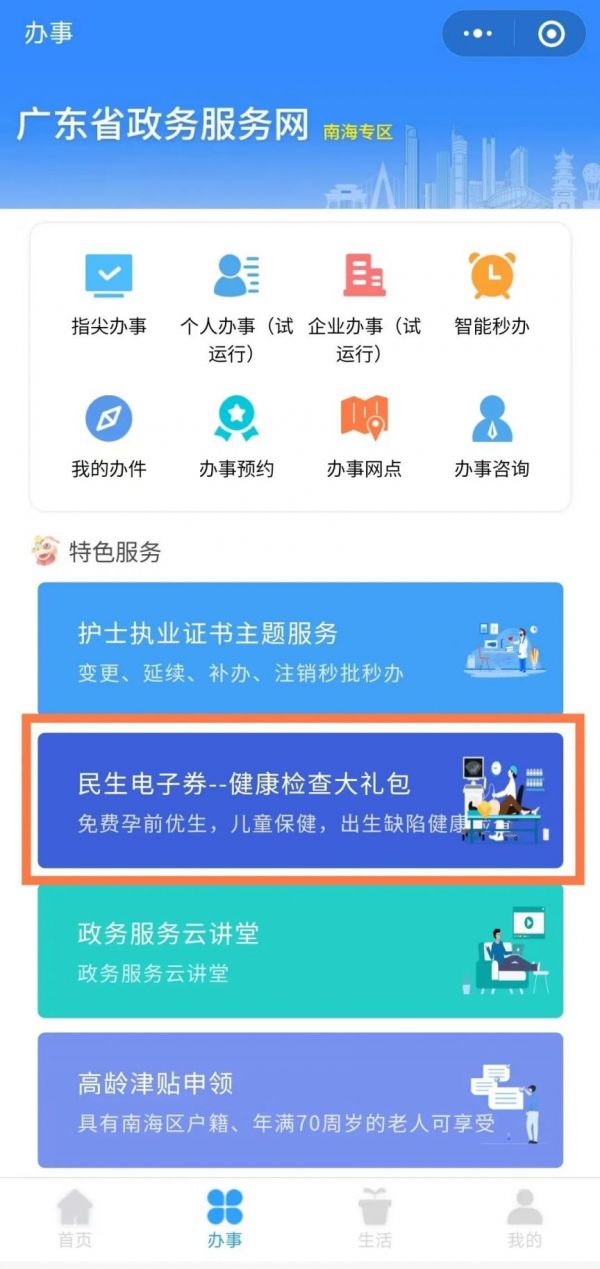
Task: Select the 办事 tab
Action: click(225, 1218)
